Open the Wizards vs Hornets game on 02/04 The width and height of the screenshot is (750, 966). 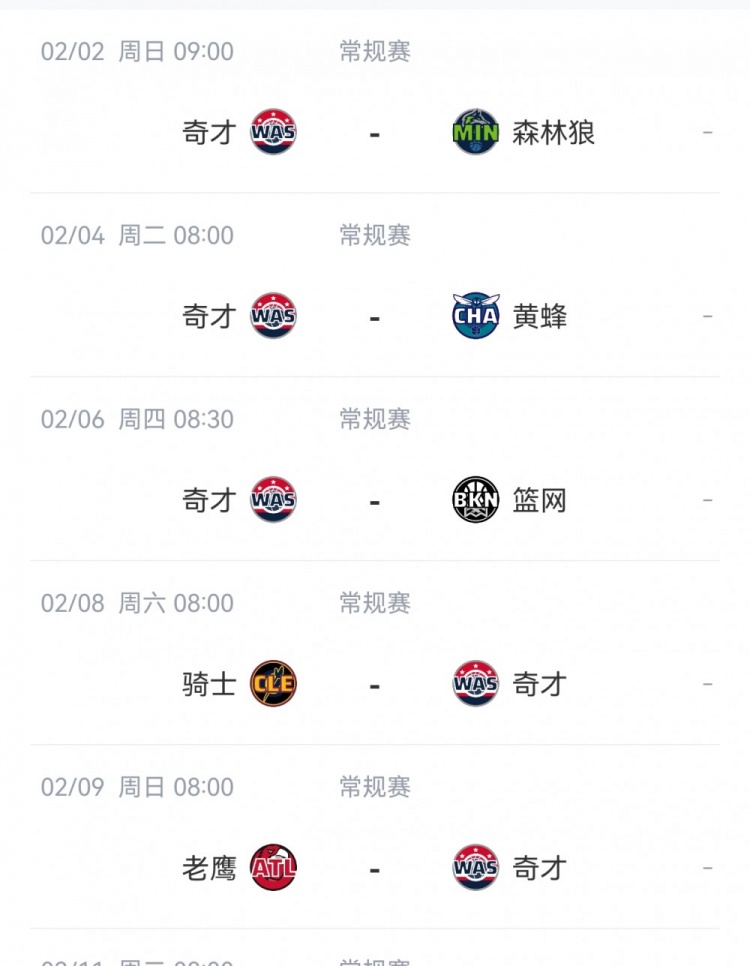point(375,316)
